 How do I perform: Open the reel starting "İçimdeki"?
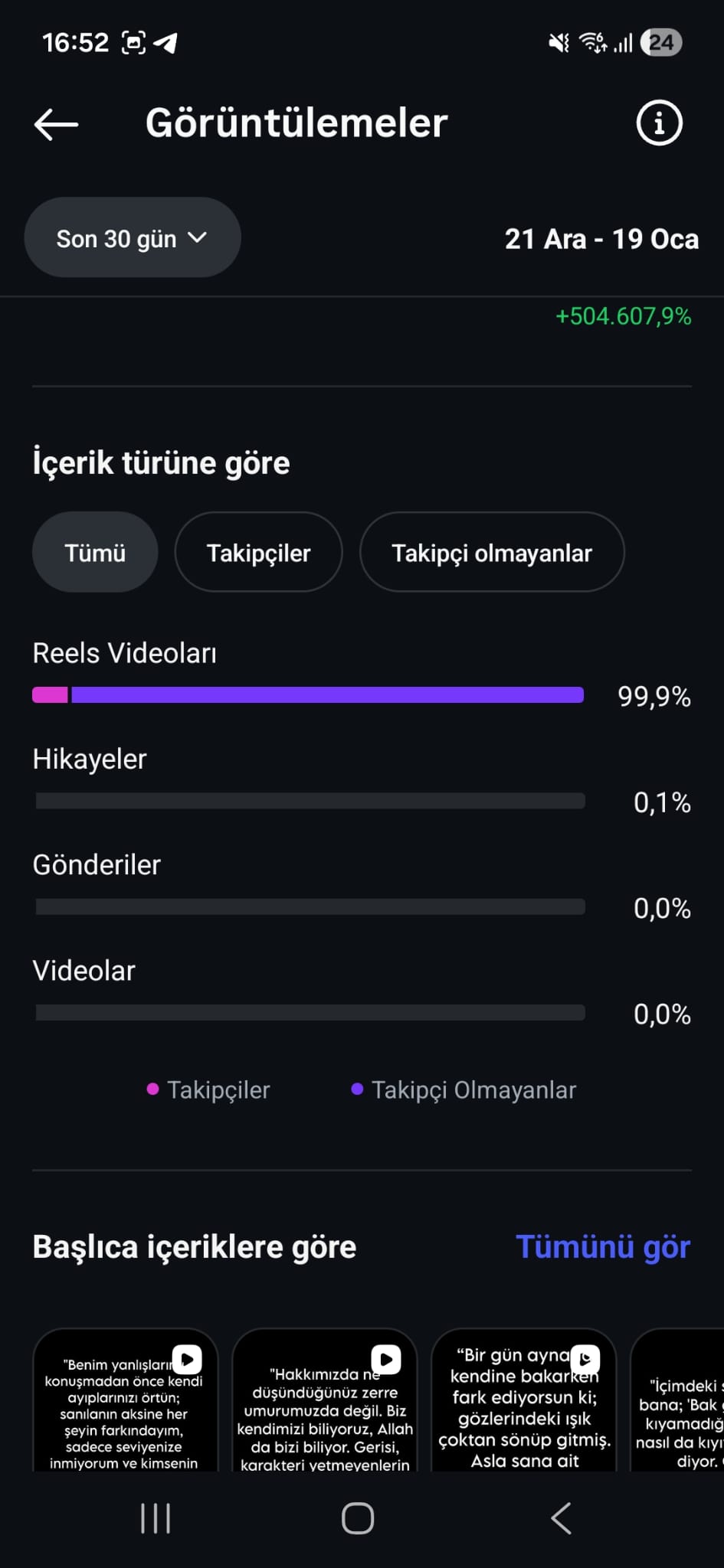click(677, 1400)
